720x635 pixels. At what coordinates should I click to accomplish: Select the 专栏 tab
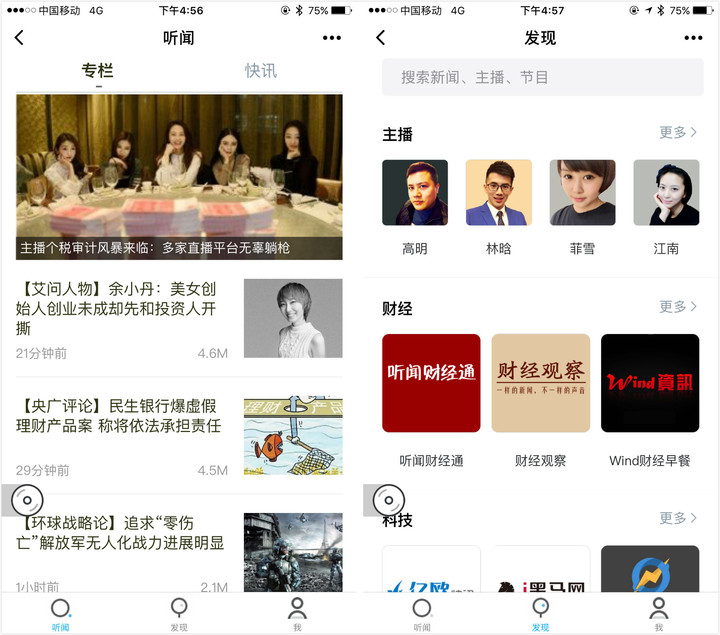pos(98,71)
